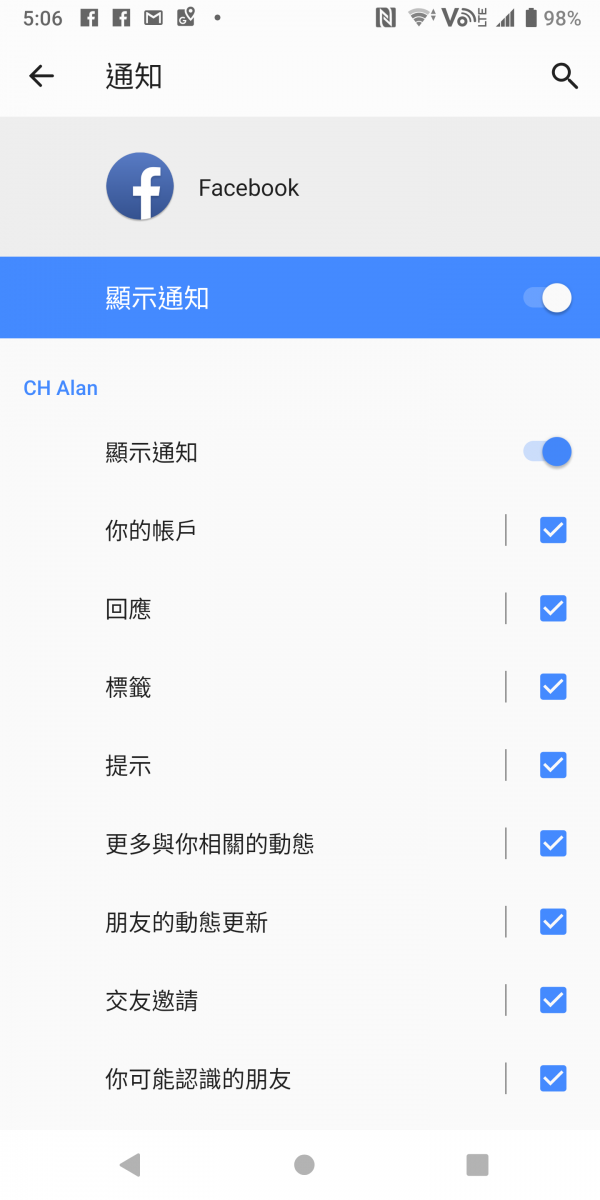Uncheck the 標籤 checkbox
This screenshot has width=600, height=1200.
click(x=553, y=687)
